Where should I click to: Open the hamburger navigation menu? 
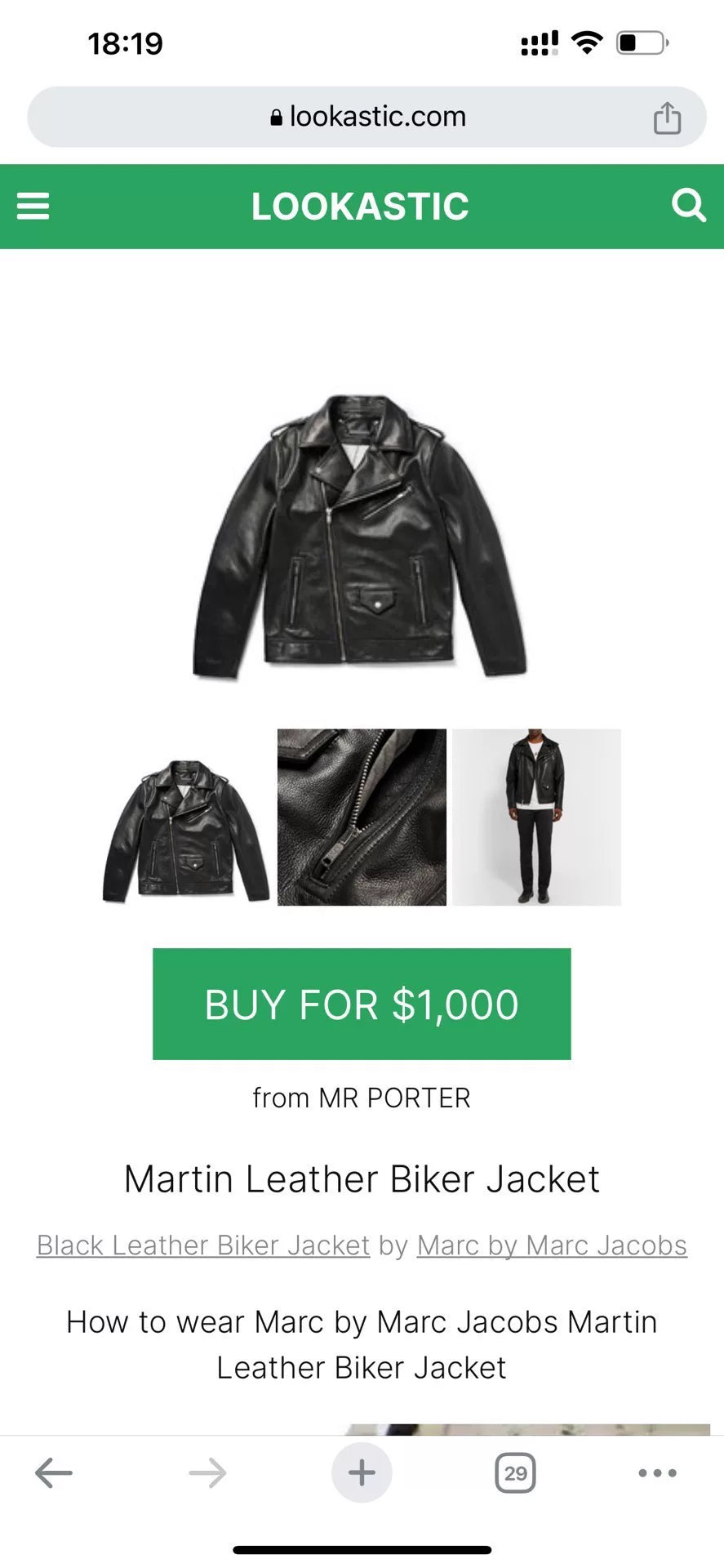pos(33,206)
